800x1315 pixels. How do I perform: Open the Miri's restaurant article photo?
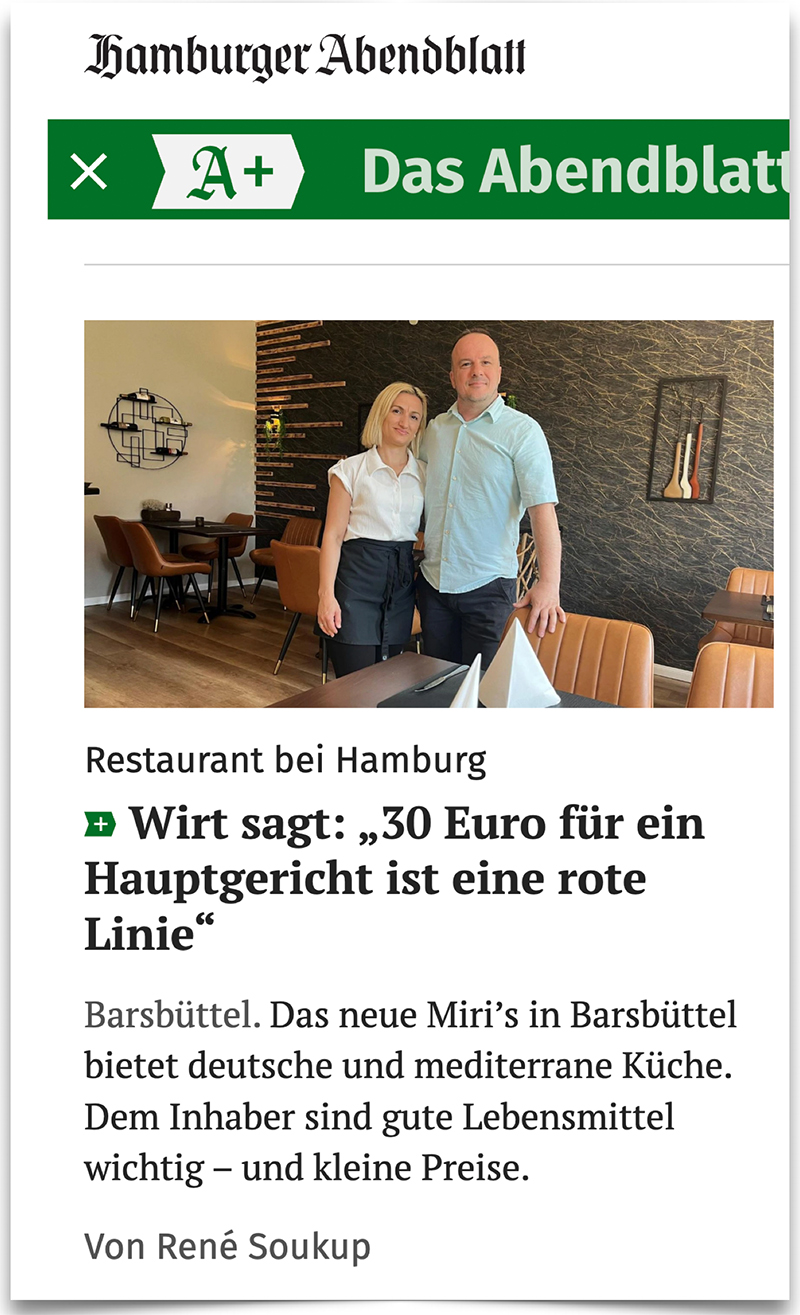[428, 514]
